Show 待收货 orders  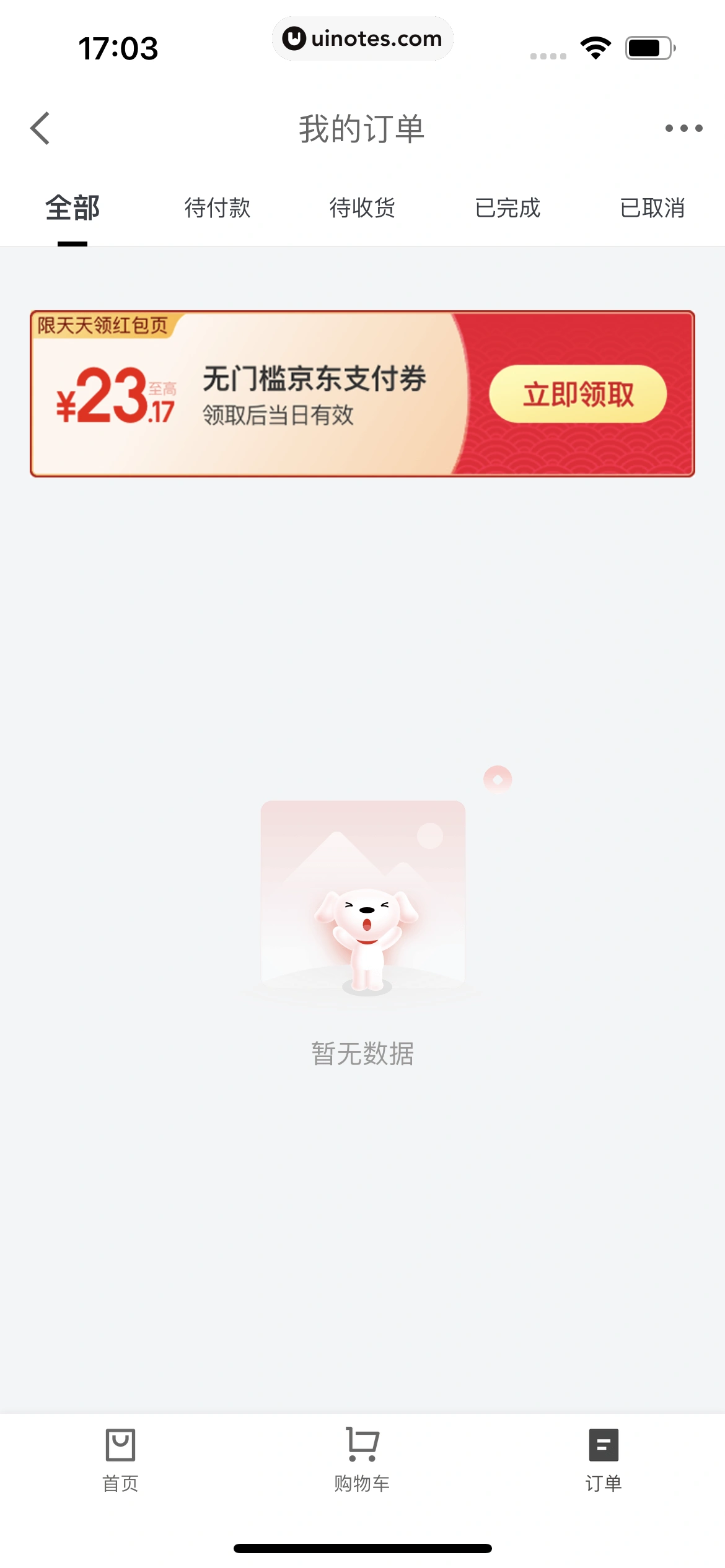pyautogui.click(x=362, y=208)
